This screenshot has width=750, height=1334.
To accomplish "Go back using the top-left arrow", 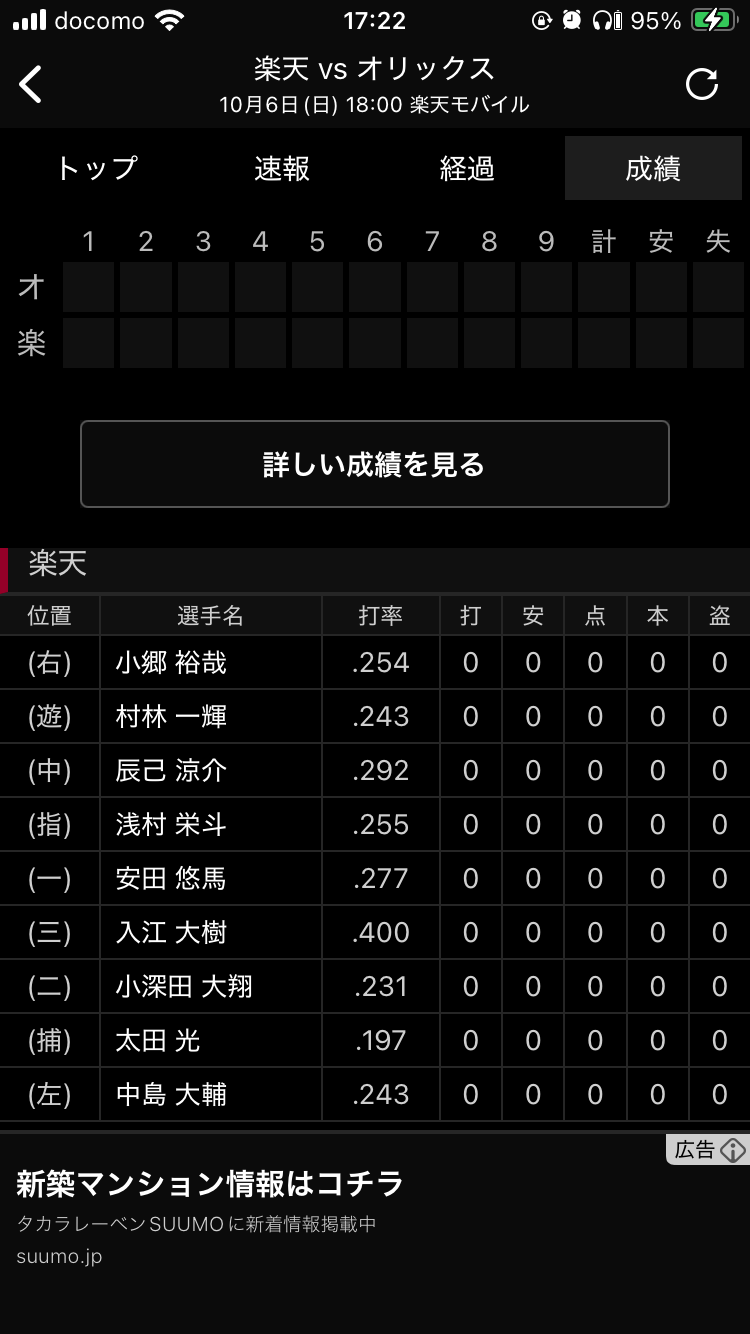I will [x=31, y=85].
